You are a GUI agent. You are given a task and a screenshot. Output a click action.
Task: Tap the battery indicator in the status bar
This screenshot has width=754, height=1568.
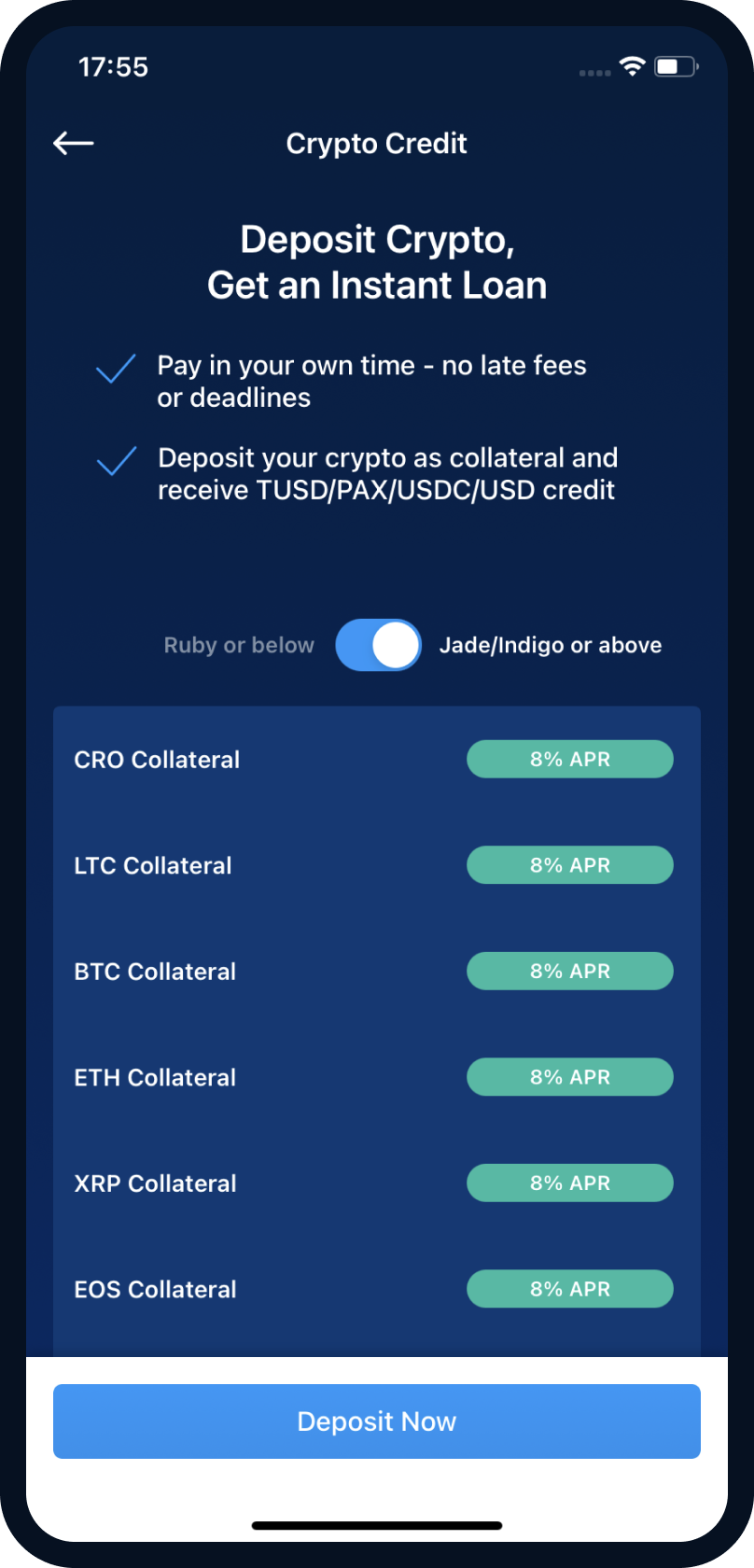pyautogui.click(x=673, y=66)
